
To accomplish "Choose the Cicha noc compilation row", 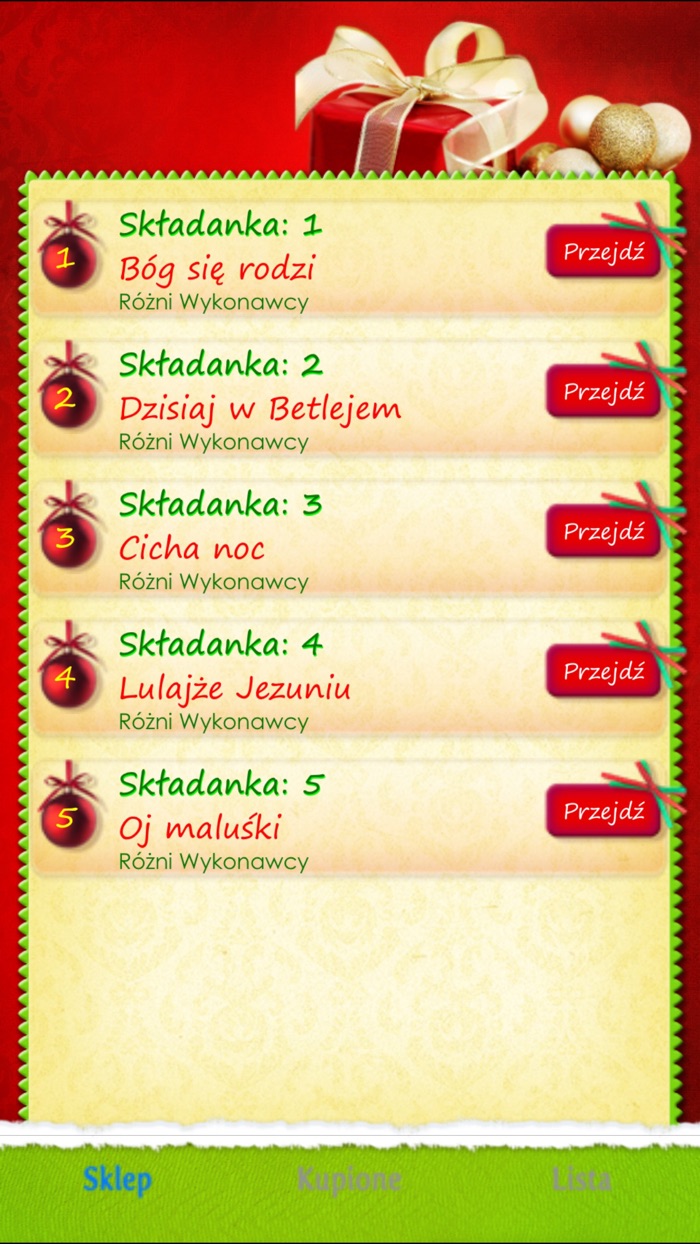I will pyautogui.click(x=300, y=540).
